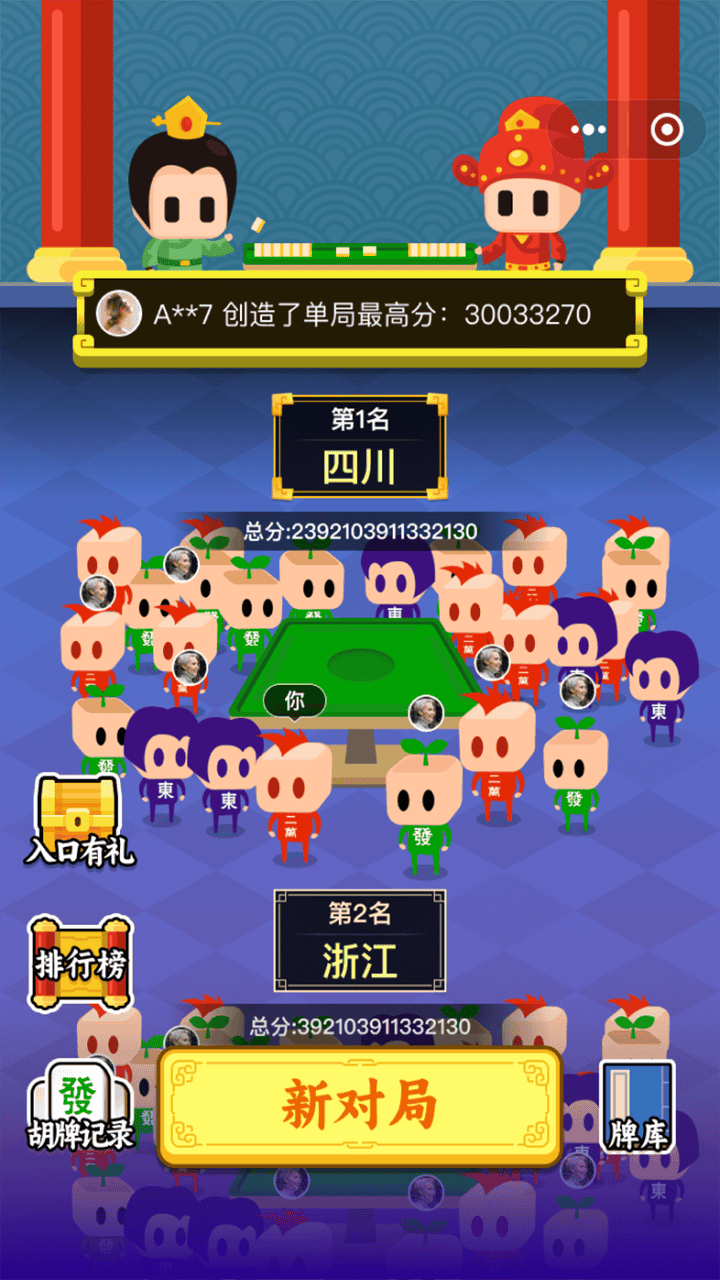Close the mini program with the circle button
The image size is (720, 1280).
[x=666, y=130]
